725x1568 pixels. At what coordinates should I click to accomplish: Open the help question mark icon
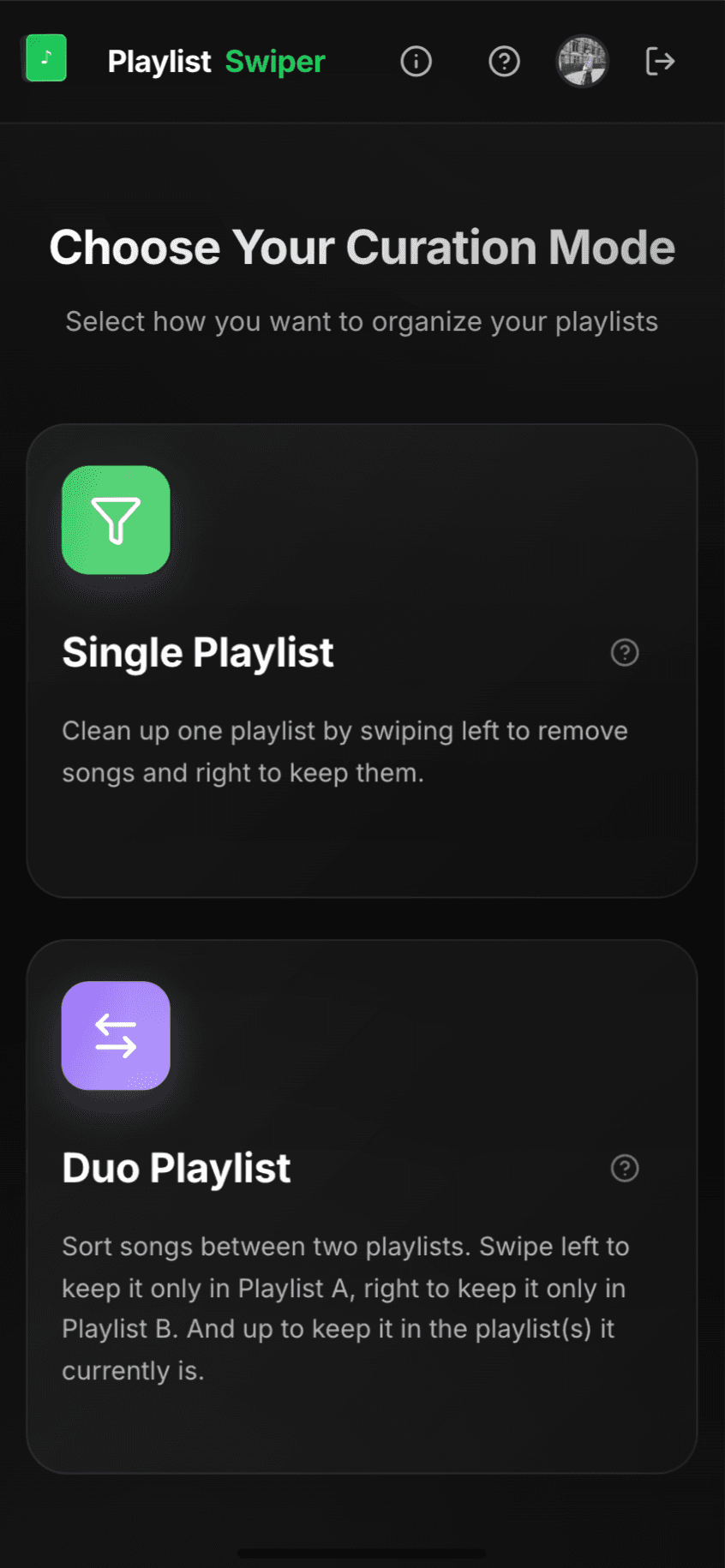504,61
